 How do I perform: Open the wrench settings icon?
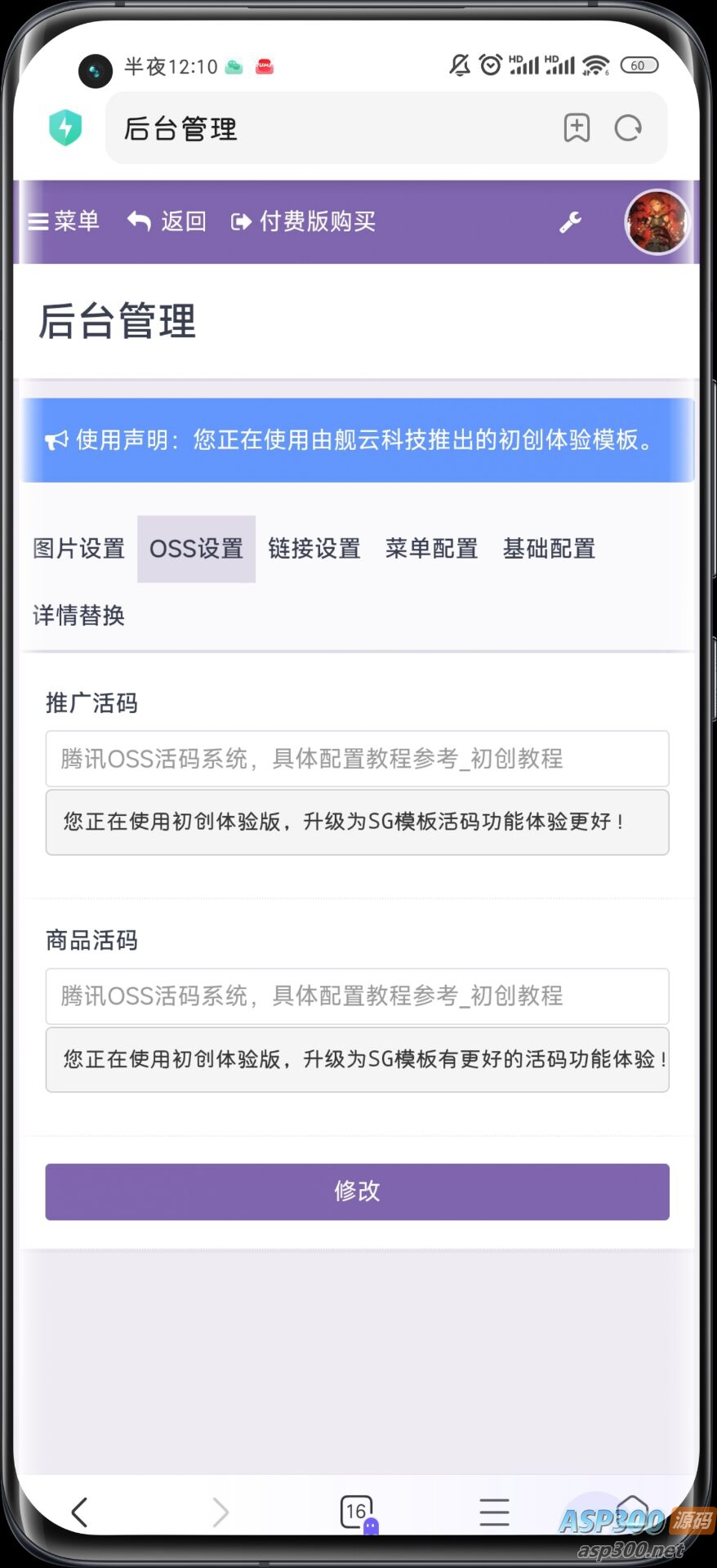tap(570, 222)
